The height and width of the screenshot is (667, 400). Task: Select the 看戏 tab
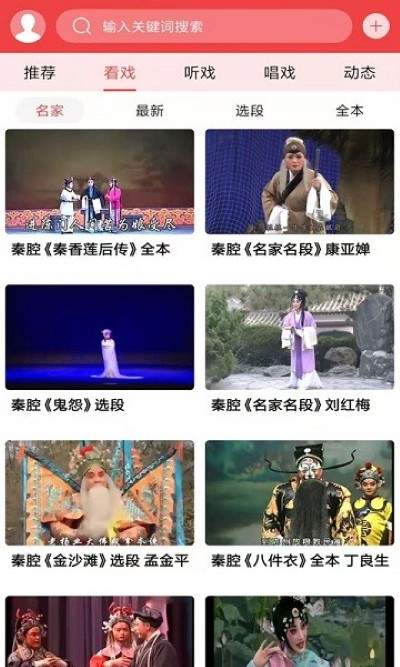pyautogui.click(x=120, y=73)
